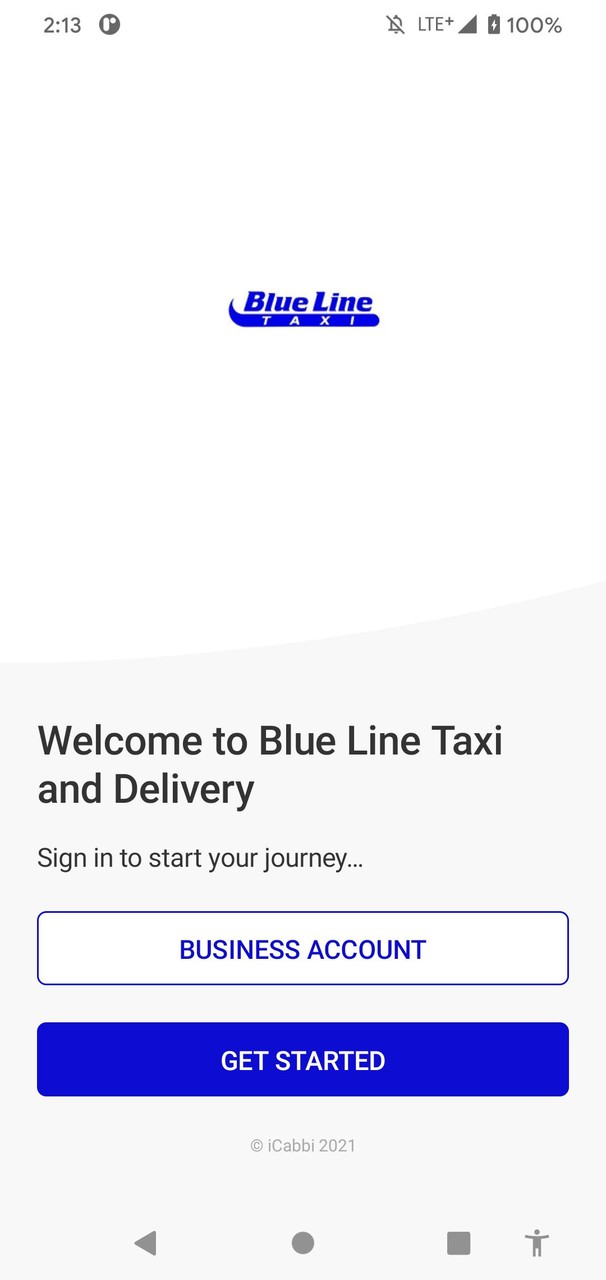The width and height of the screenshot is (606, 1280).
Task: Select Get Started to sign in
Action: (x=302, y=1059)
